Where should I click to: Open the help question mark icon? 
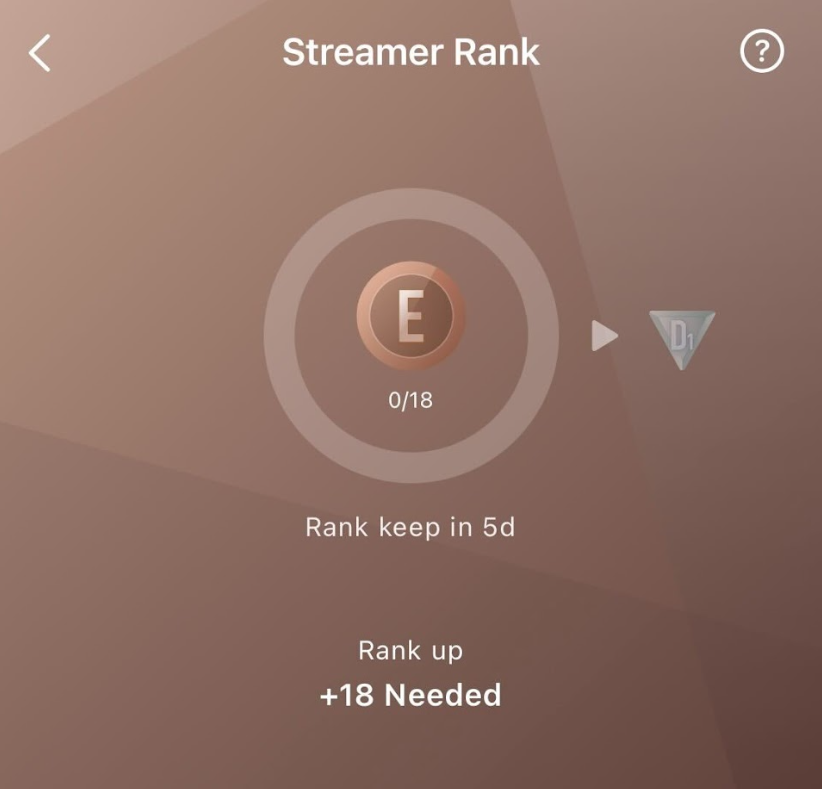tap(762, 51)
